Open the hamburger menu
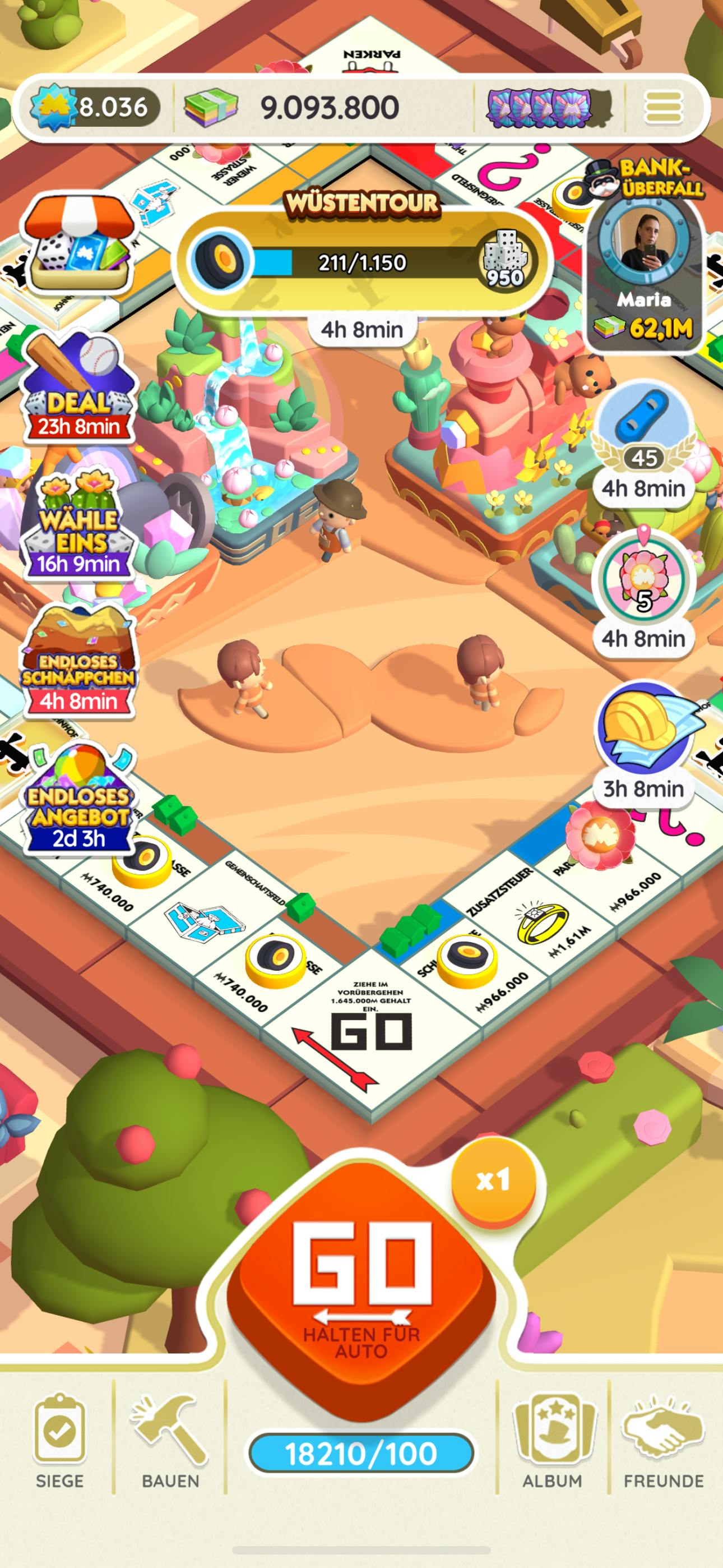 (x=664, y=107)
